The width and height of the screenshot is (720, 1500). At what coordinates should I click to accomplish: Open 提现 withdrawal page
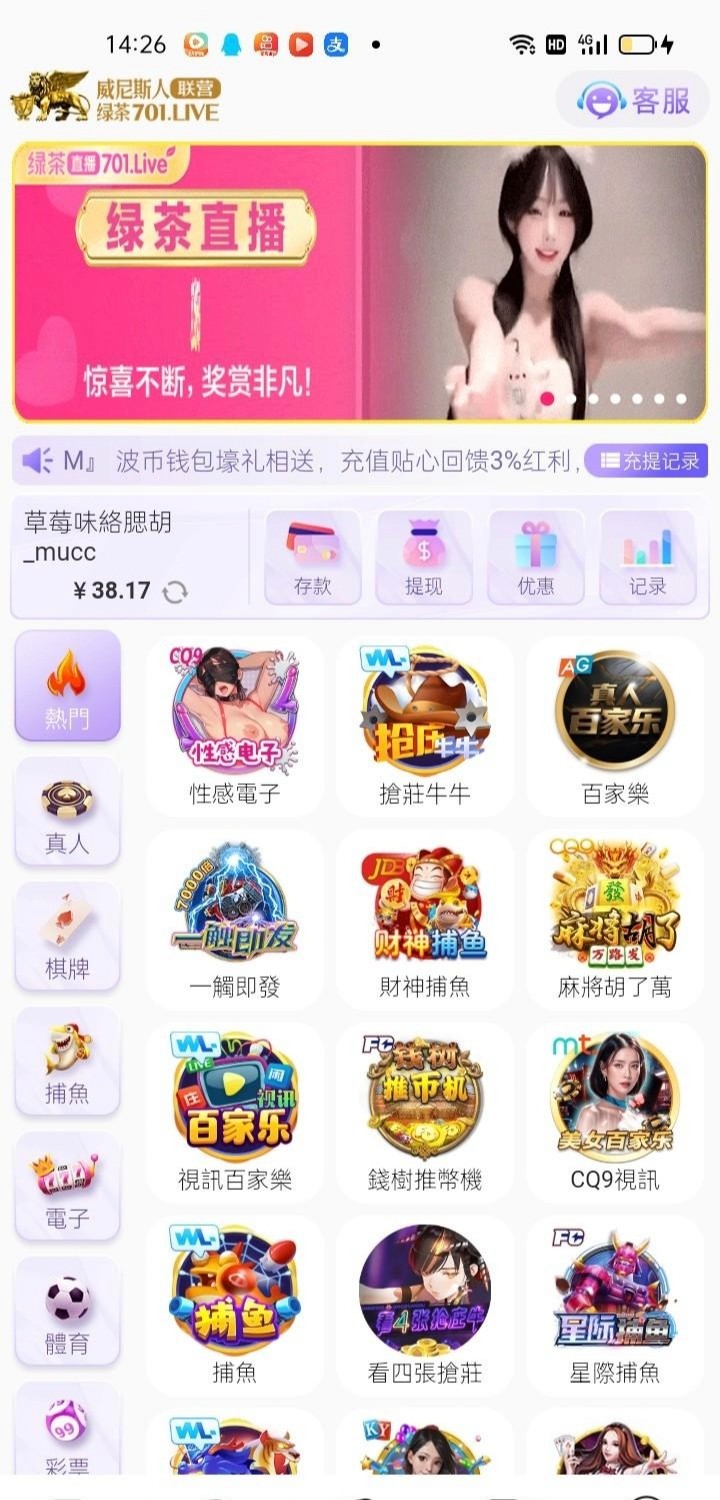(x=423, y=557)
